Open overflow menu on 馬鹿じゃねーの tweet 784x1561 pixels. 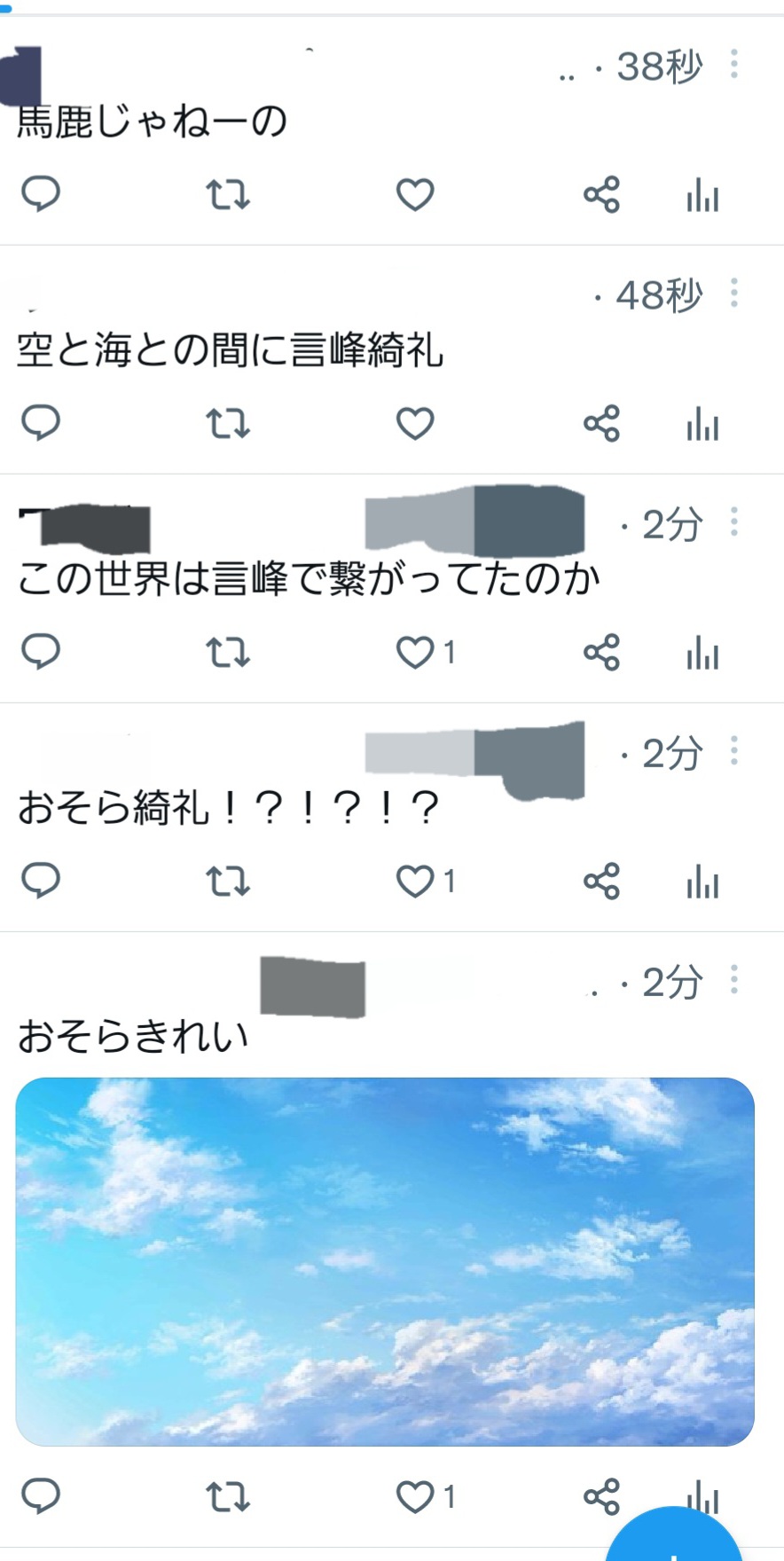pyautogui.click(x=733, y=64)
